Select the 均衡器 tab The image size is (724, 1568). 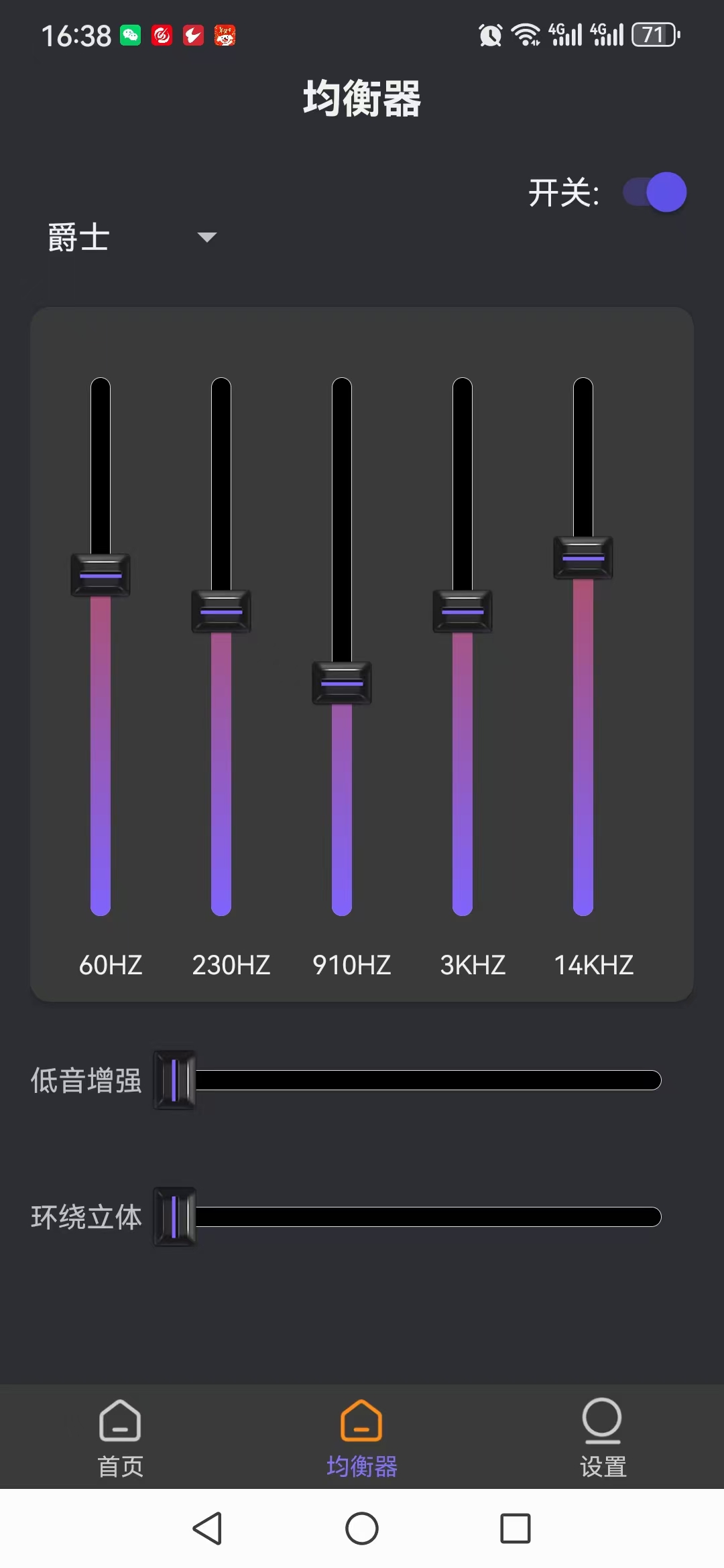[362, 1437]
